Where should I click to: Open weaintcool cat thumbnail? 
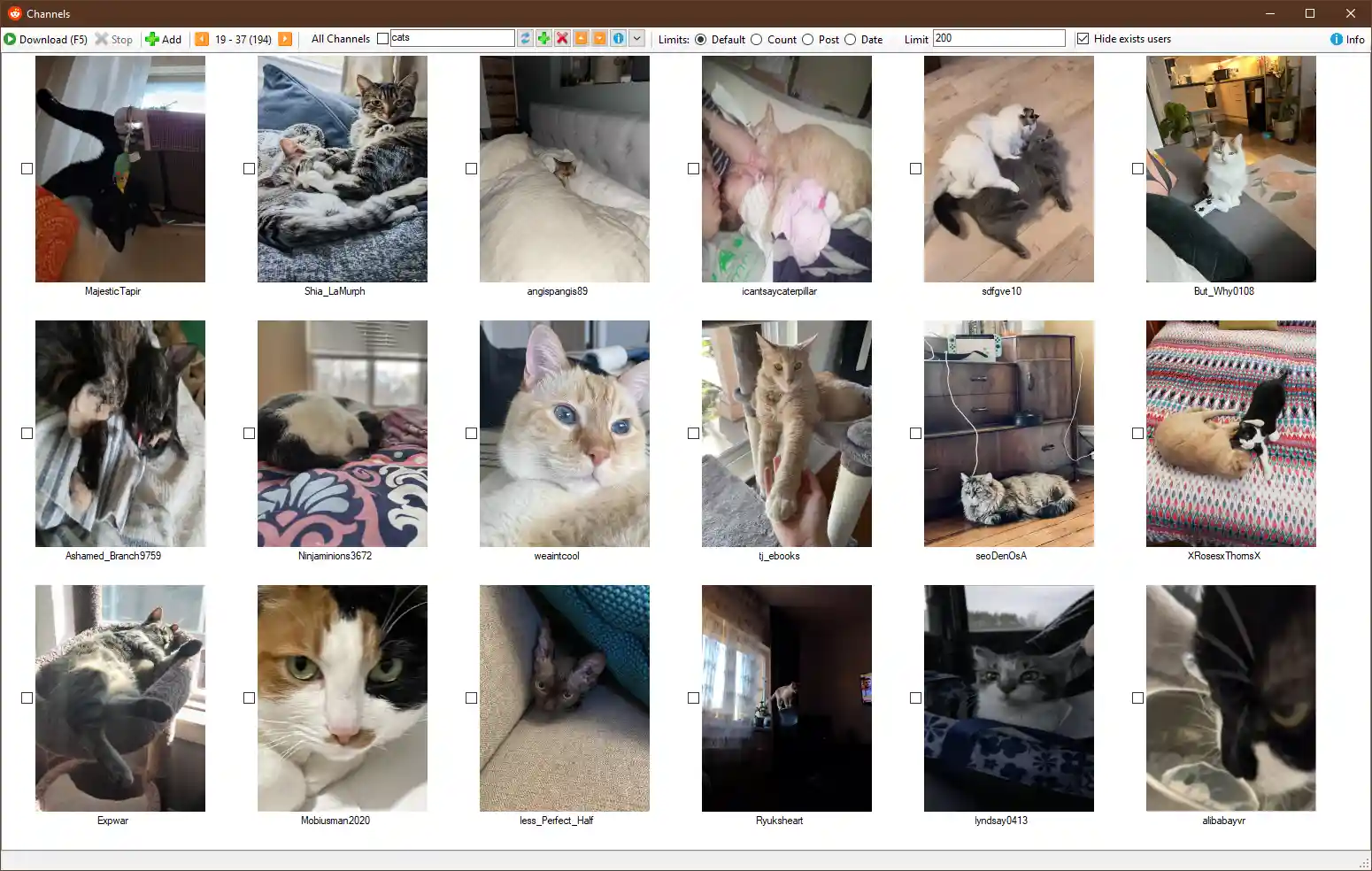coord(564,433)
